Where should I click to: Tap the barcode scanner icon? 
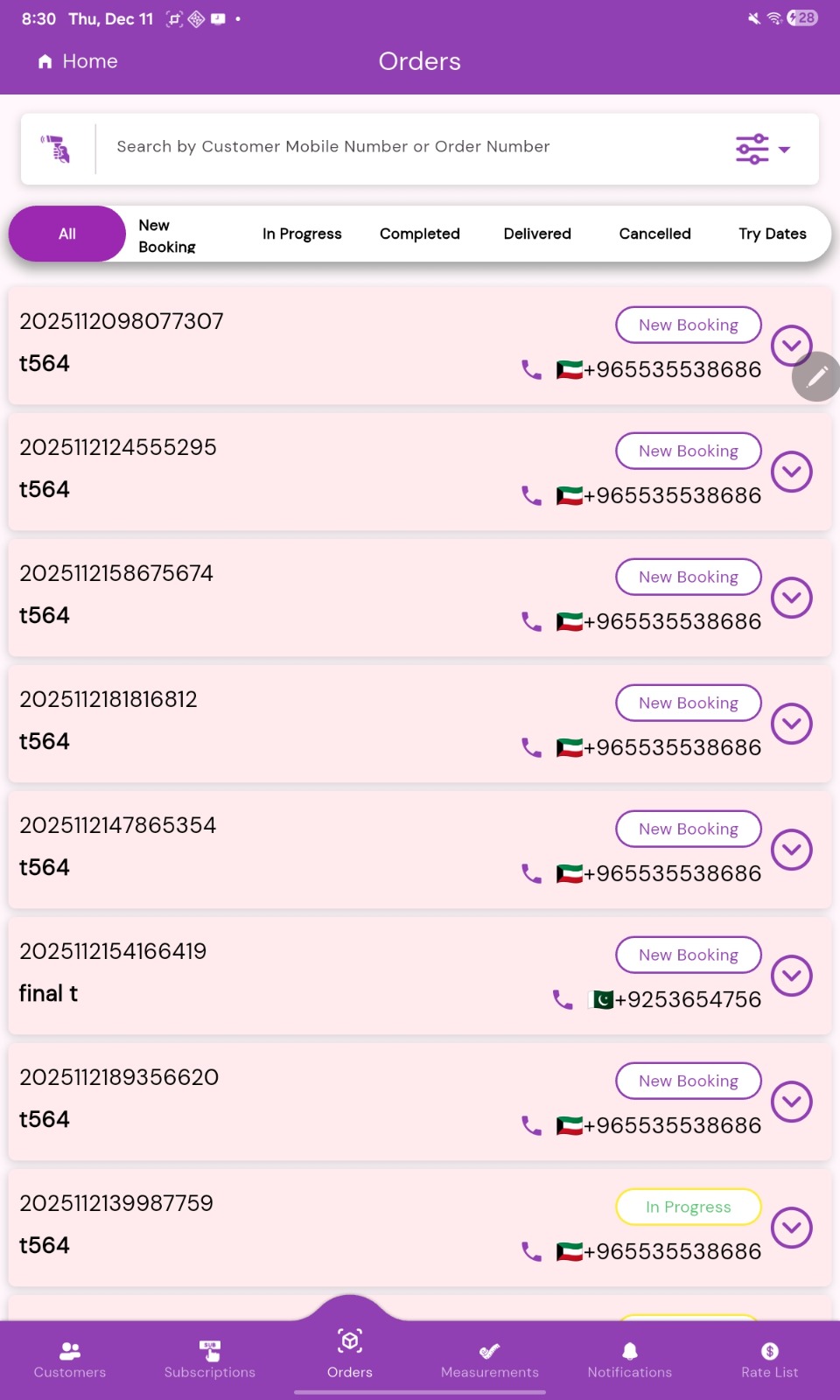coord(57,149)
